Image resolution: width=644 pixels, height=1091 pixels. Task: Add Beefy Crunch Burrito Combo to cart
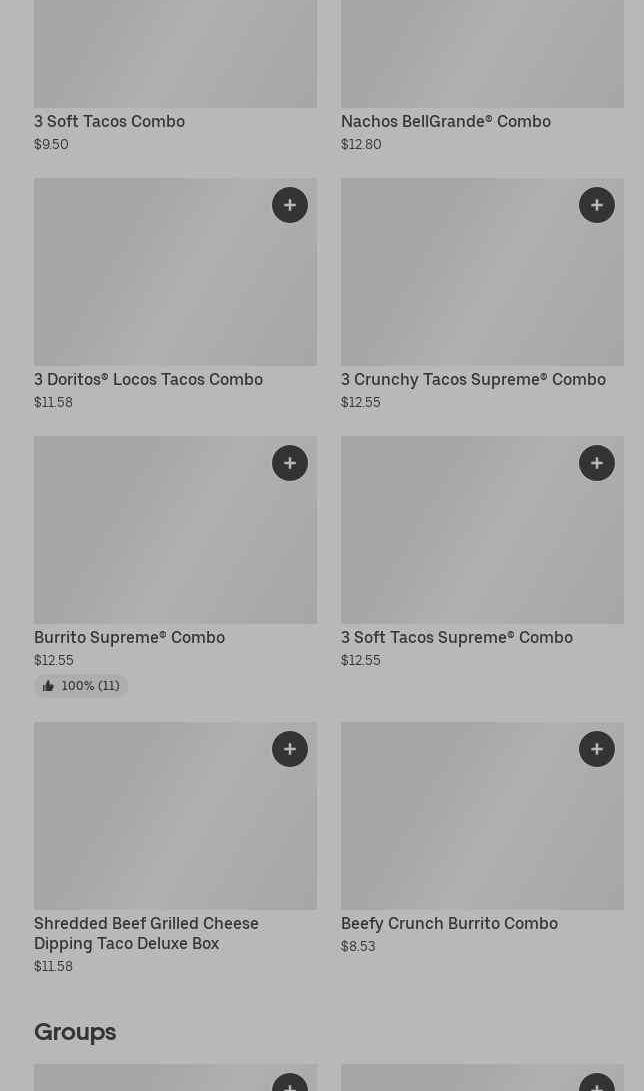pyautogui.click(x=597, y=749)
